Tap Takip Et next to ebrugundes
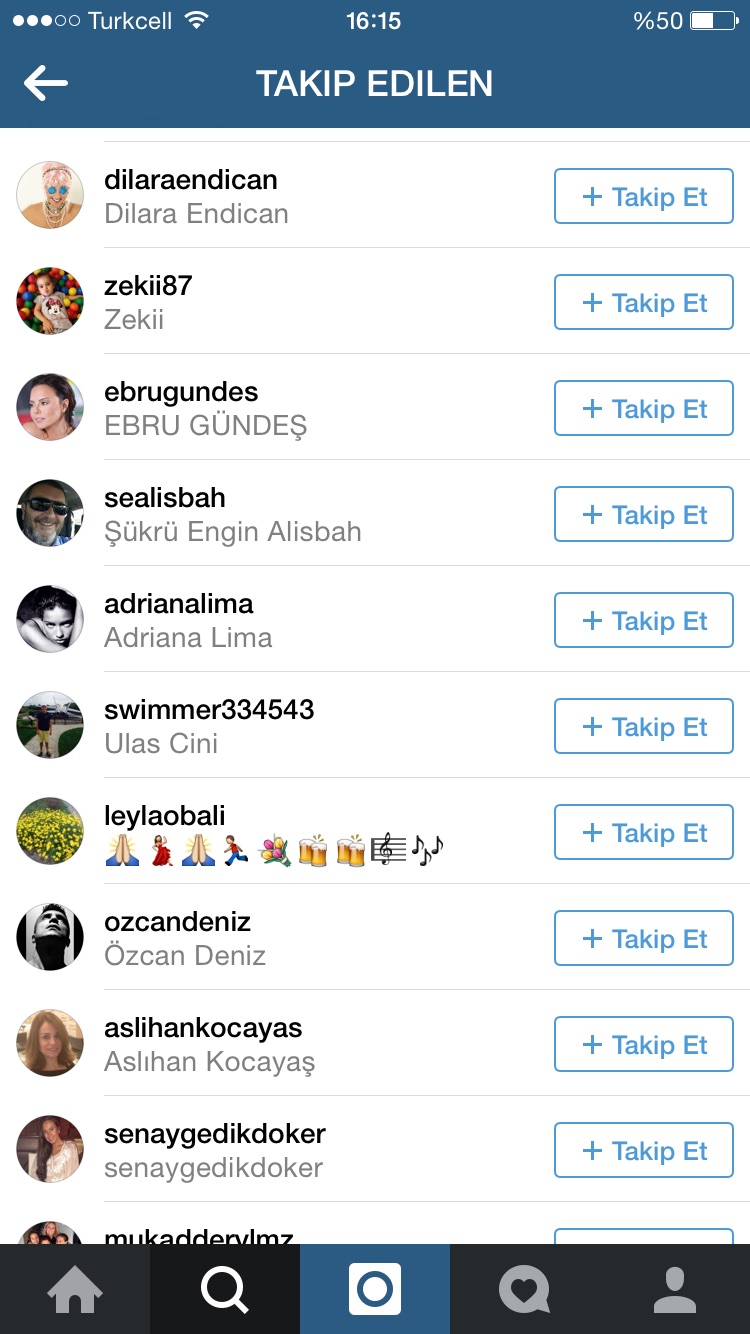This screenshot has width=750, height=1334. [643, 409]
